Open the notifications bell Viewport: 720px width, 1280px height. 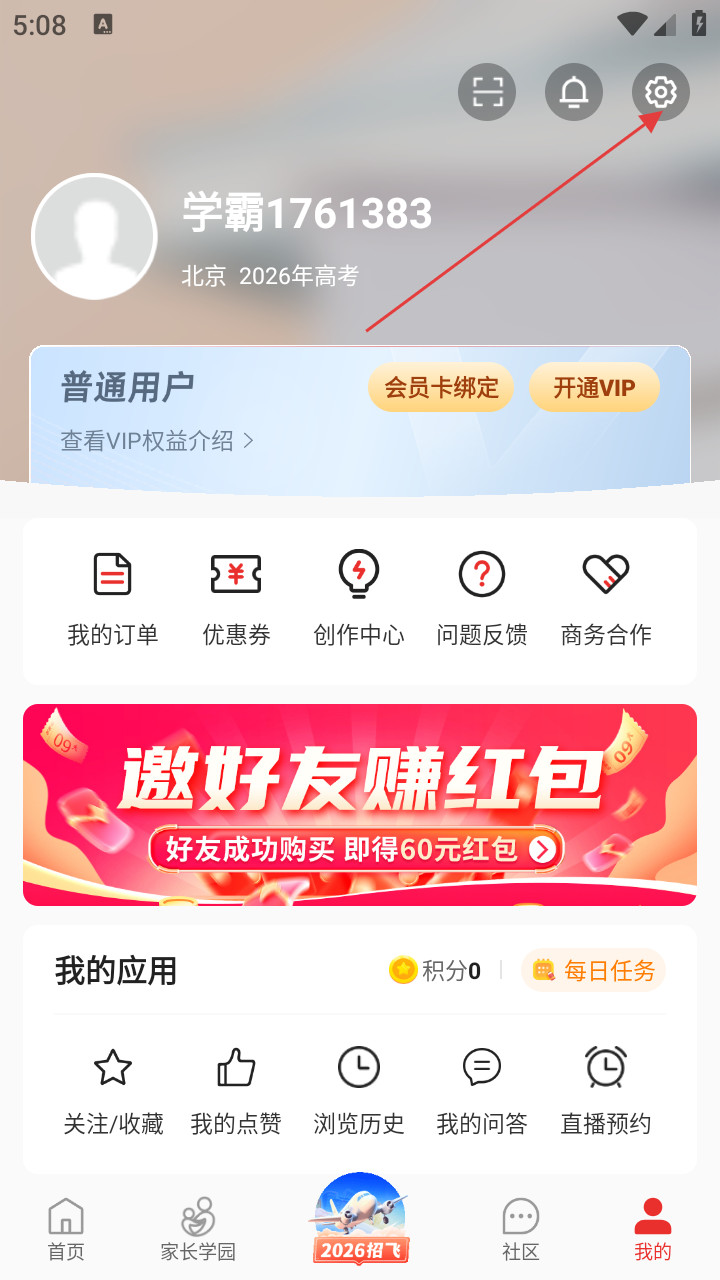click(573, 92)
